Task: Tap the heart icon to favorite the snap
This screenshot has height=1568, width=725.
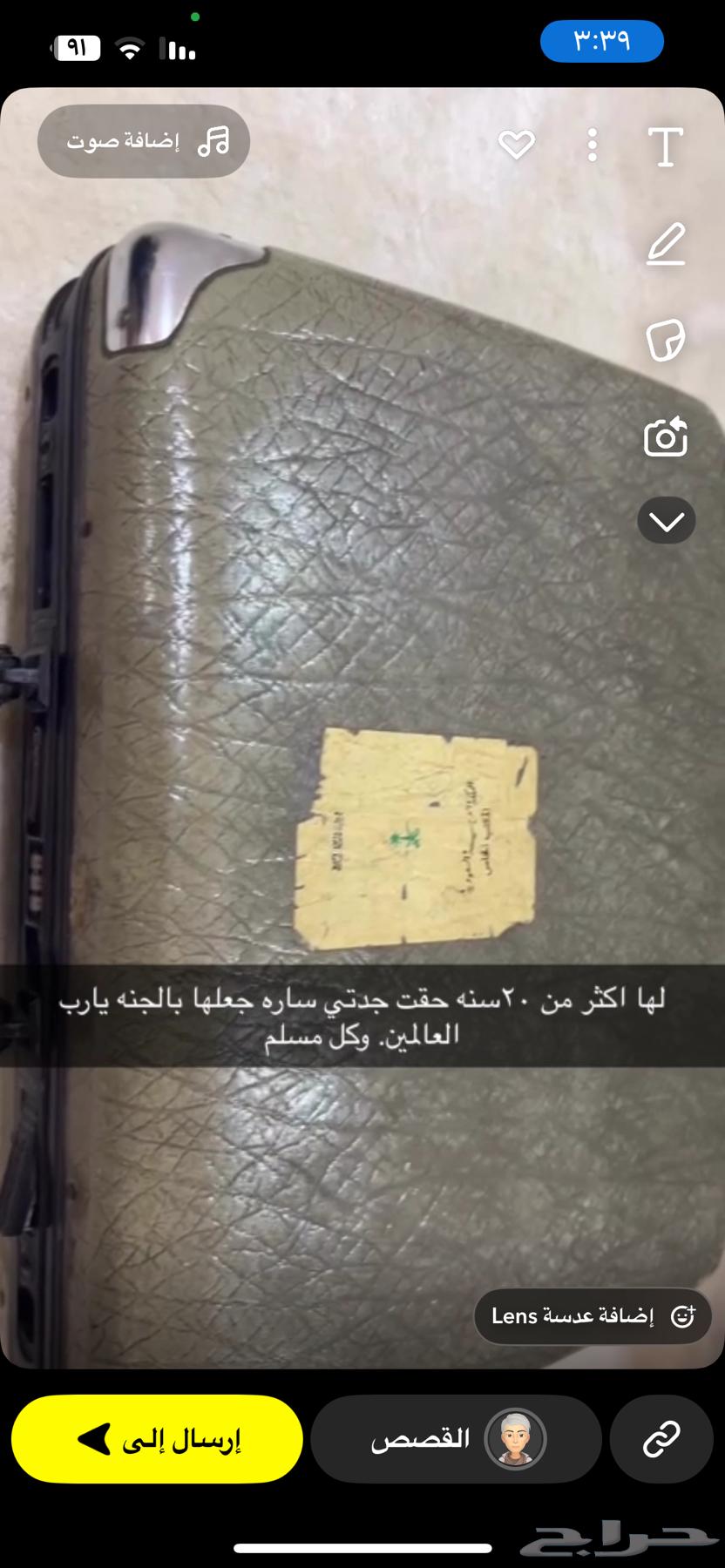Action: point(516,145)
